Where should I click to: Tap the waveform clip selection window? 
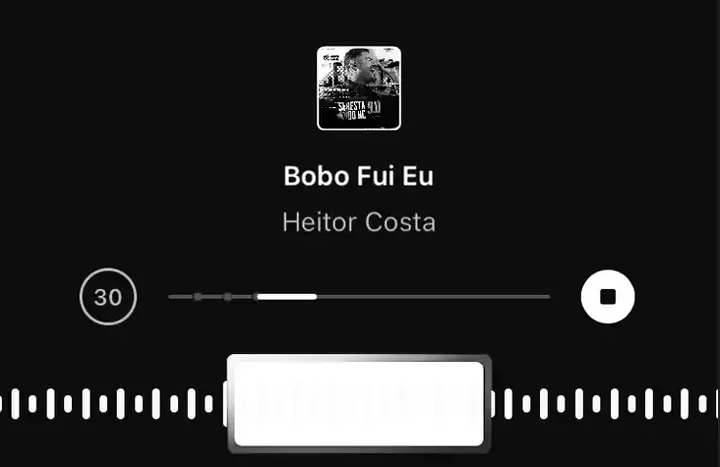(x=358, y=403)
